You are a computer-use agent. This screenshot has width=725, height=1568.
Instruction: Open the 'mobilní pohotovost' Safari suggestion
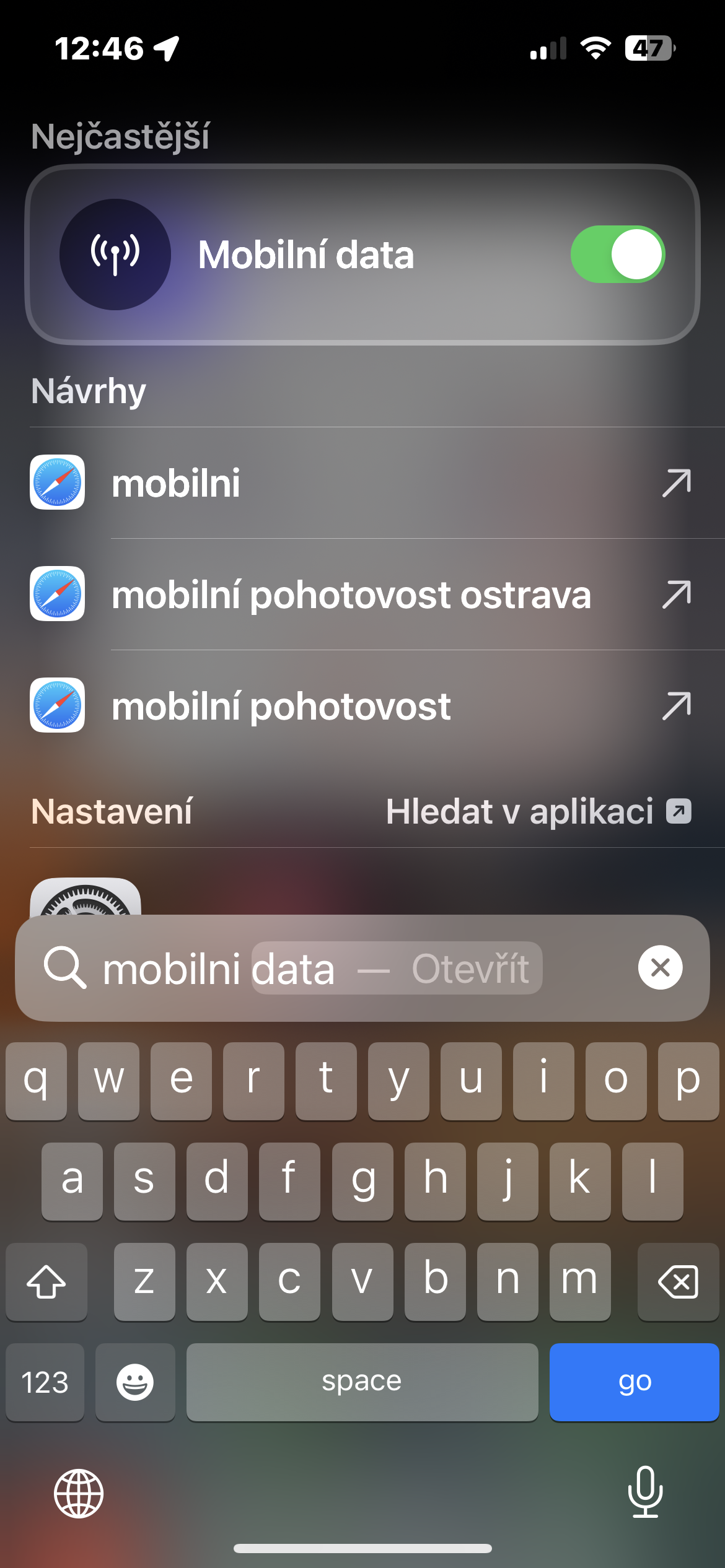coord(361,706)
